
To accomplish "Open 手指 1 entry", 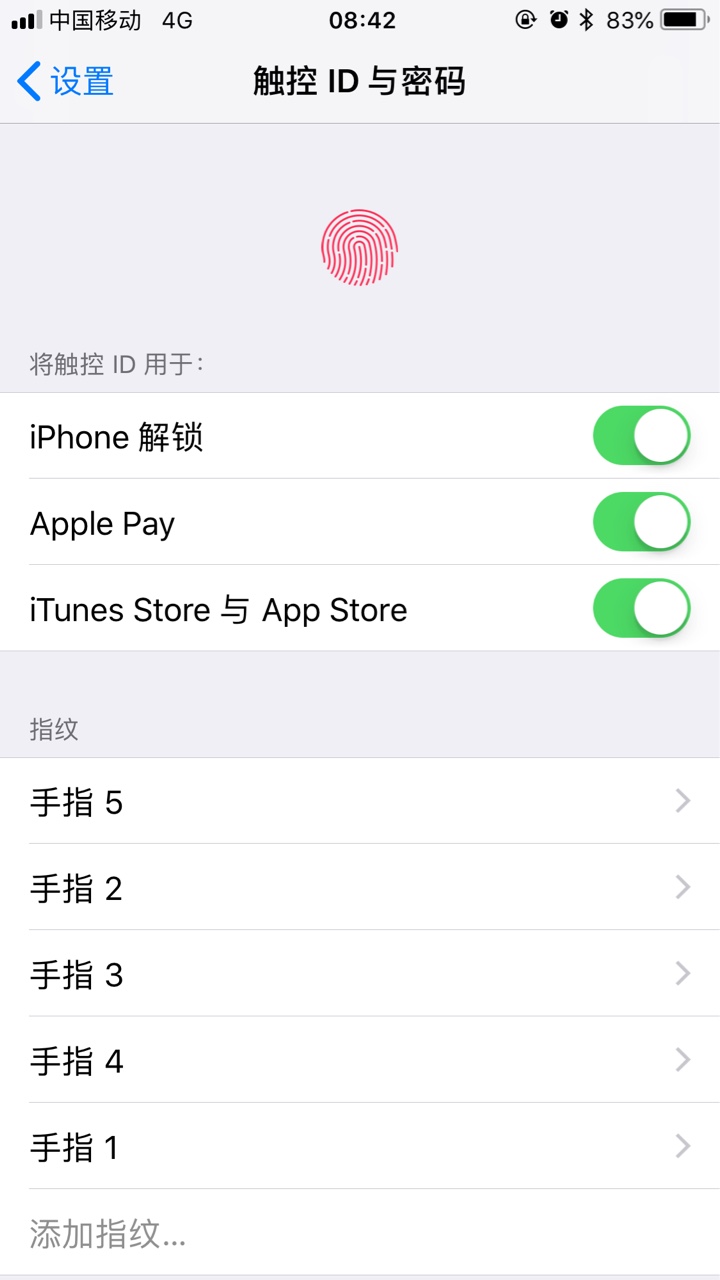I will coord(360,1145).
